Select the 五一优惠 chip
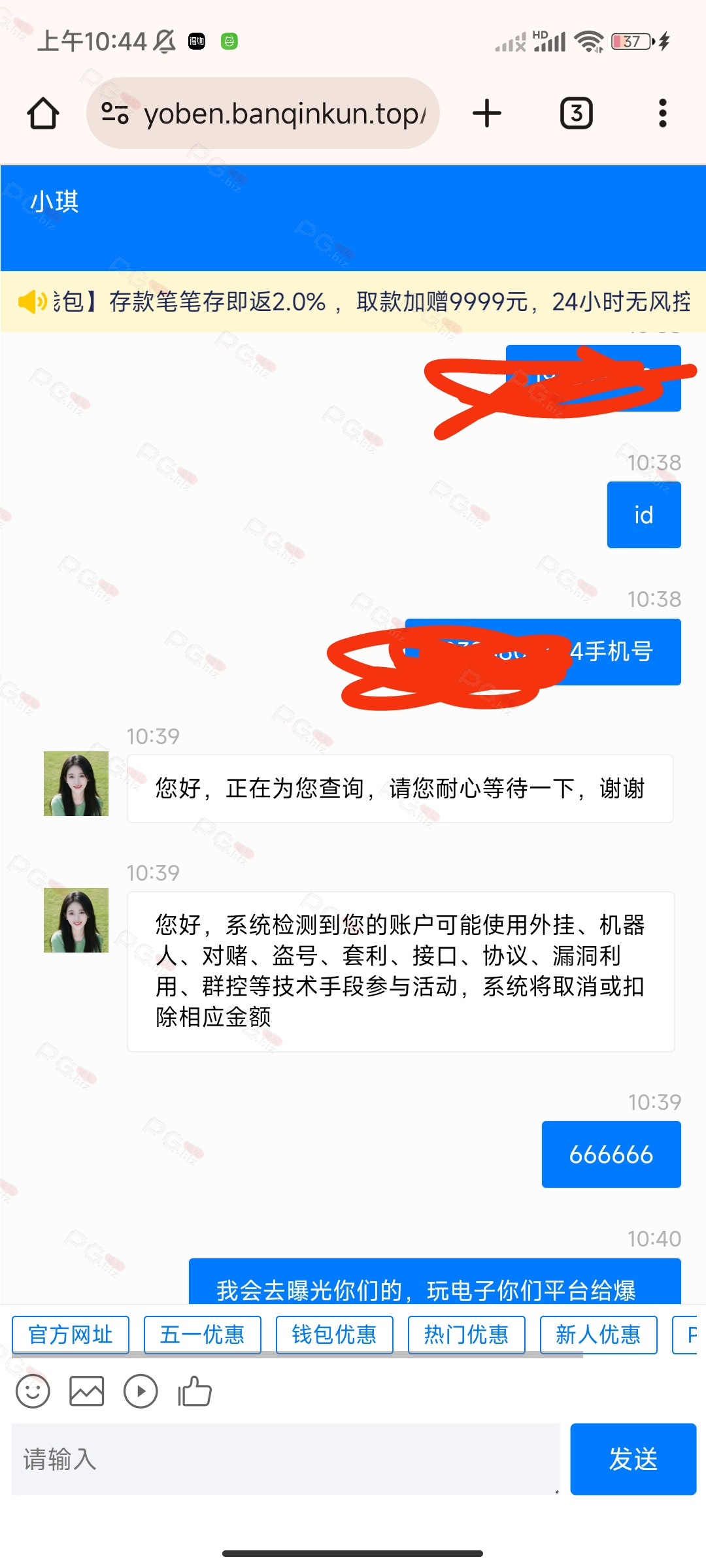 pyautogui.click(x=203, y=1335)
